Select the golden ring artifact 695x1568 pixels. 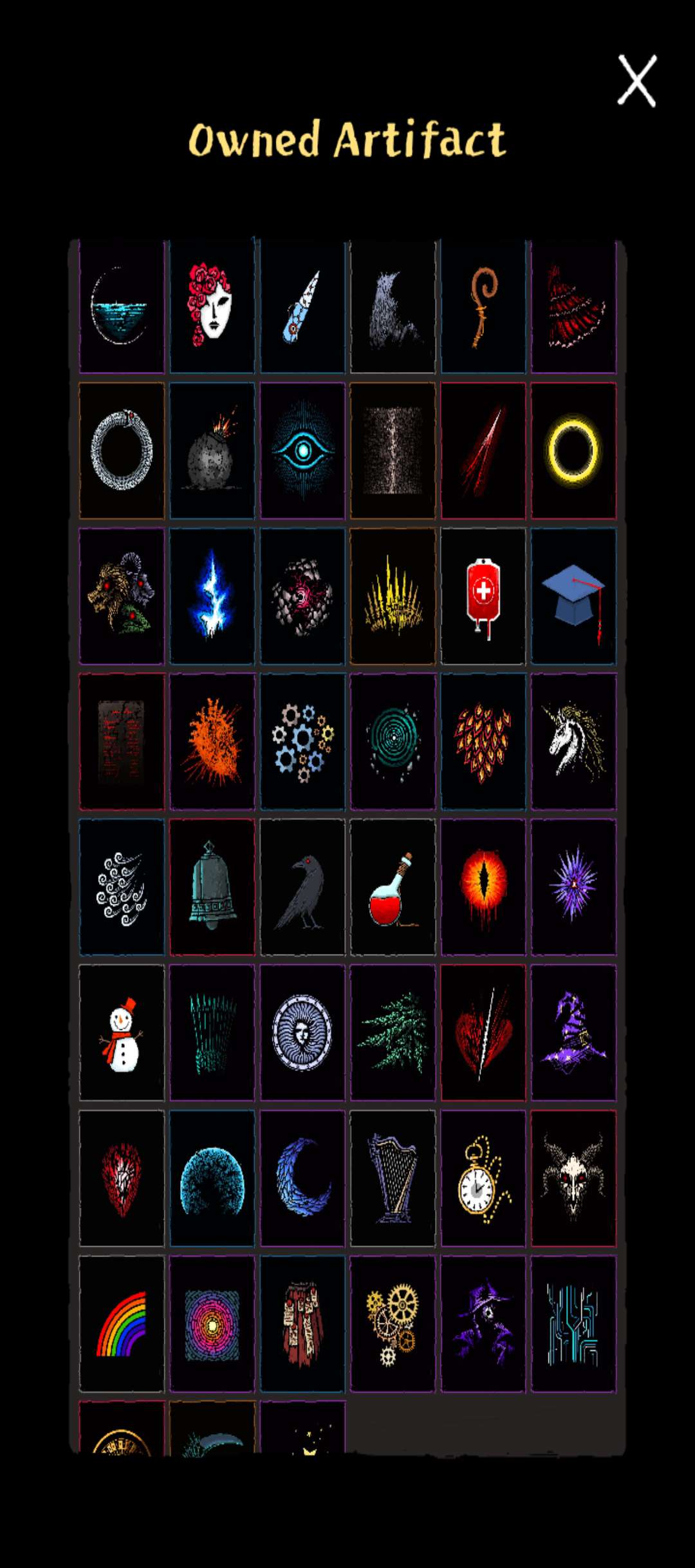pos(573,451)
